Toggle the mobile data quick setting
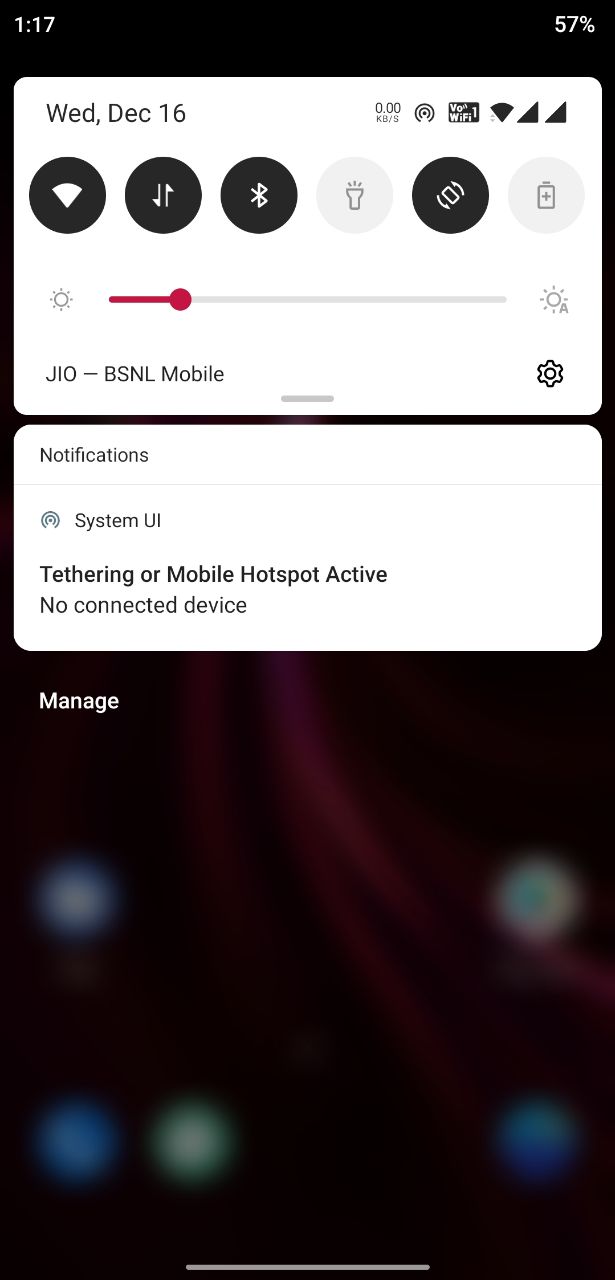The height and width of the screenshot is (1280, 615). tap(163, 195)
